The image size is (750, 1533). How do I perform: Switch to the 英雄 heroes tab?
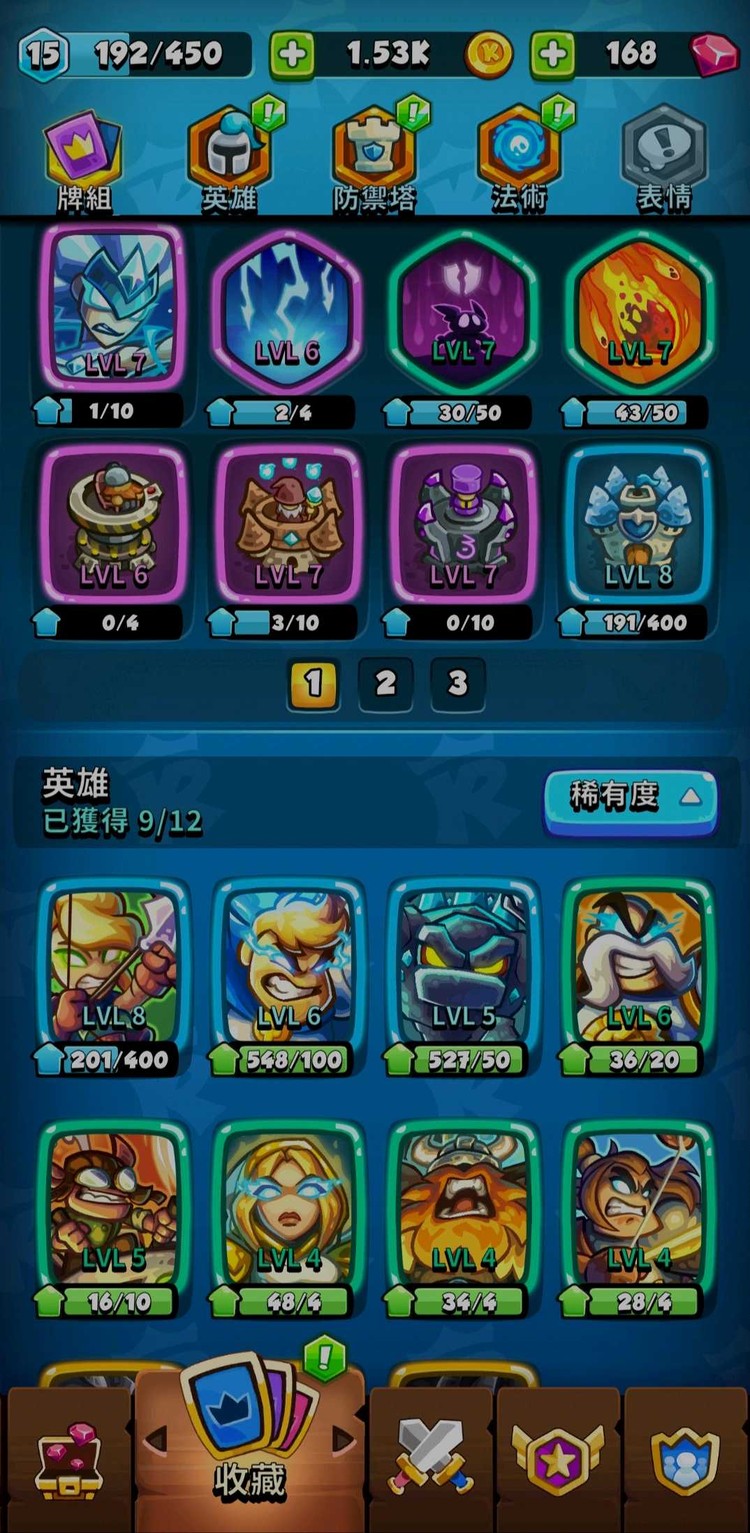pyautogui.click(x=229, y=160)
